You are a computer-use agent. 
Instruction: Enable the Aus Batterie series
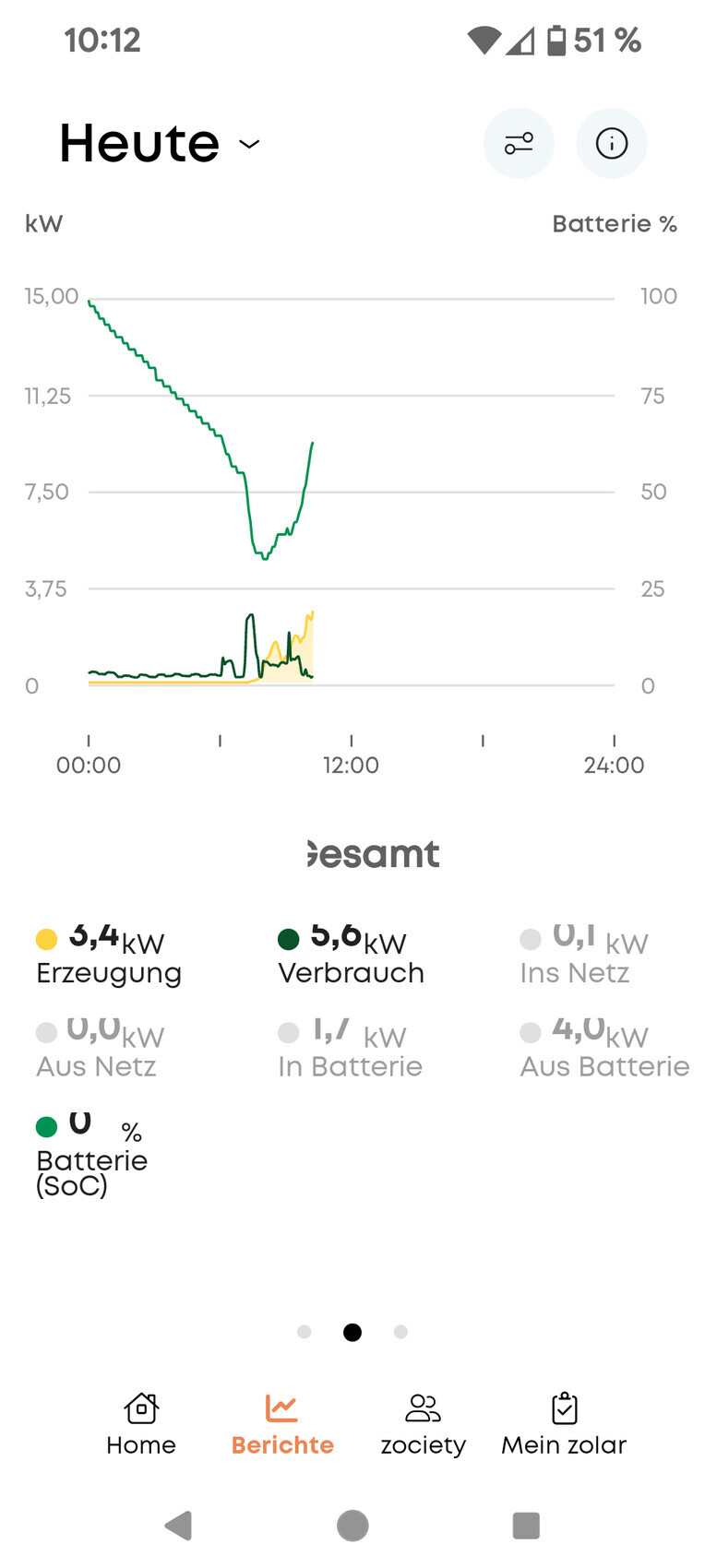coord(603,1050)
